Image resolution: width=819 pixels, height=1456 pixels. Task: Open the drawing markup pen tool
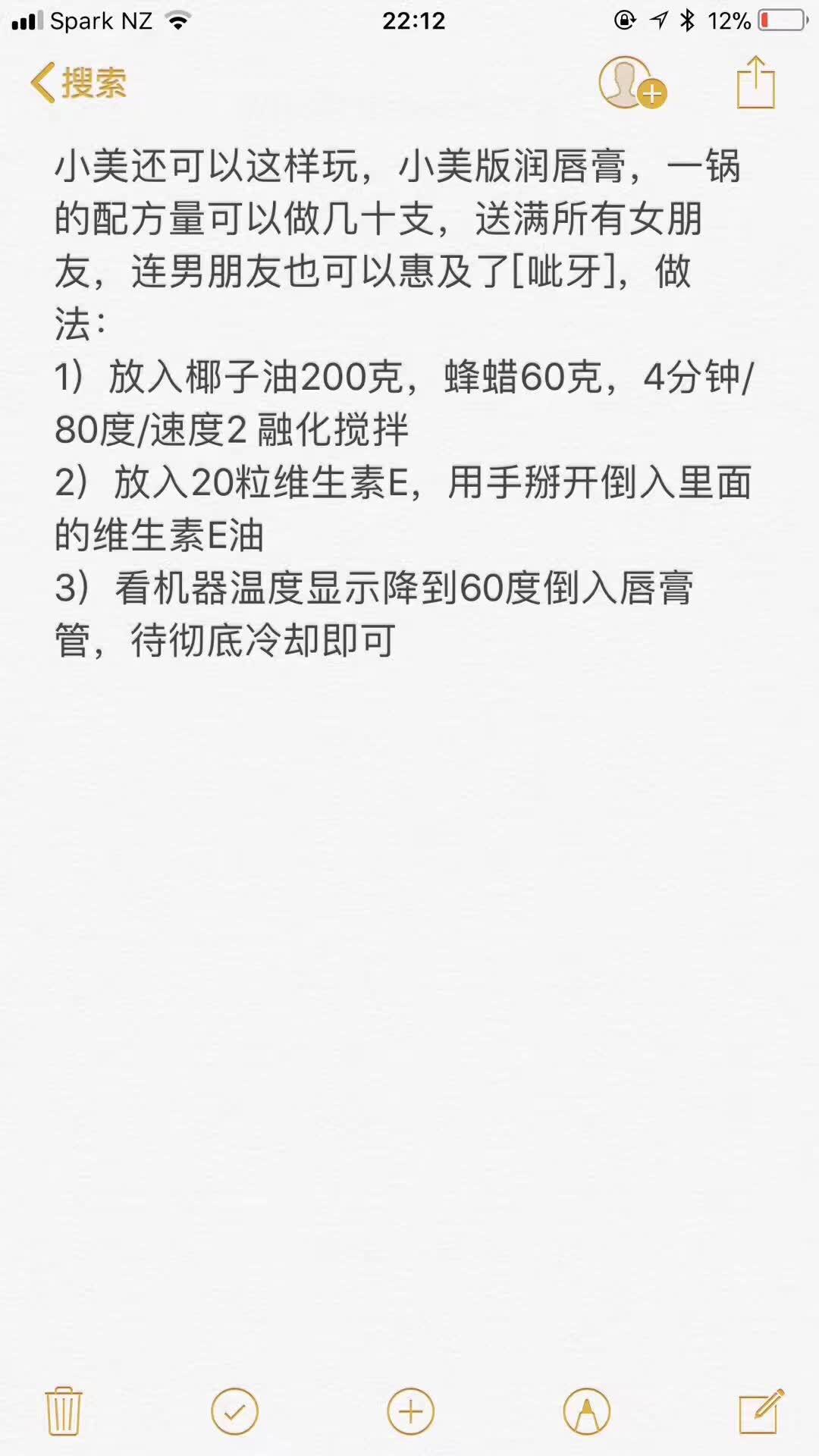tap(587, 1412)
